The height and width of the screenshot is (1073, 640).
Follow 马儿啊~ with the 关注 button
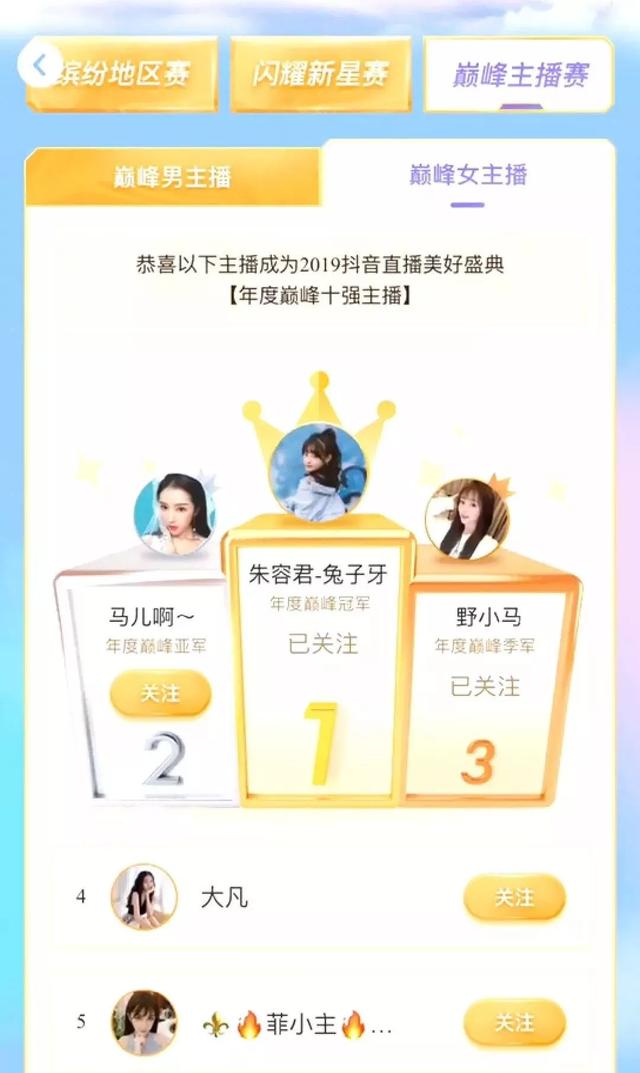(x=160, y=693)
